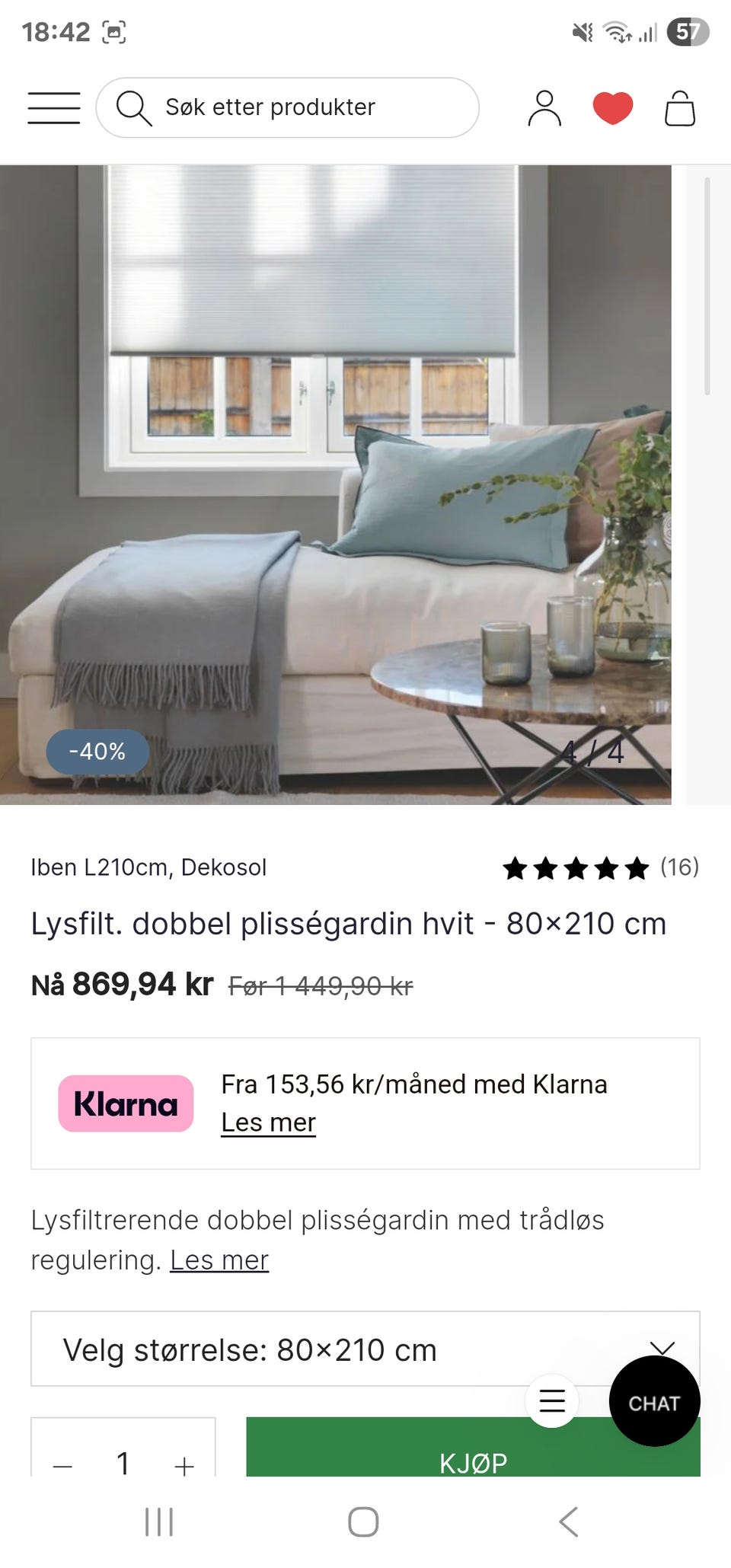Viewport: 731px width, 1568px height.
Task: Click the Klarna payment logo
Action: coord(125,1103)
